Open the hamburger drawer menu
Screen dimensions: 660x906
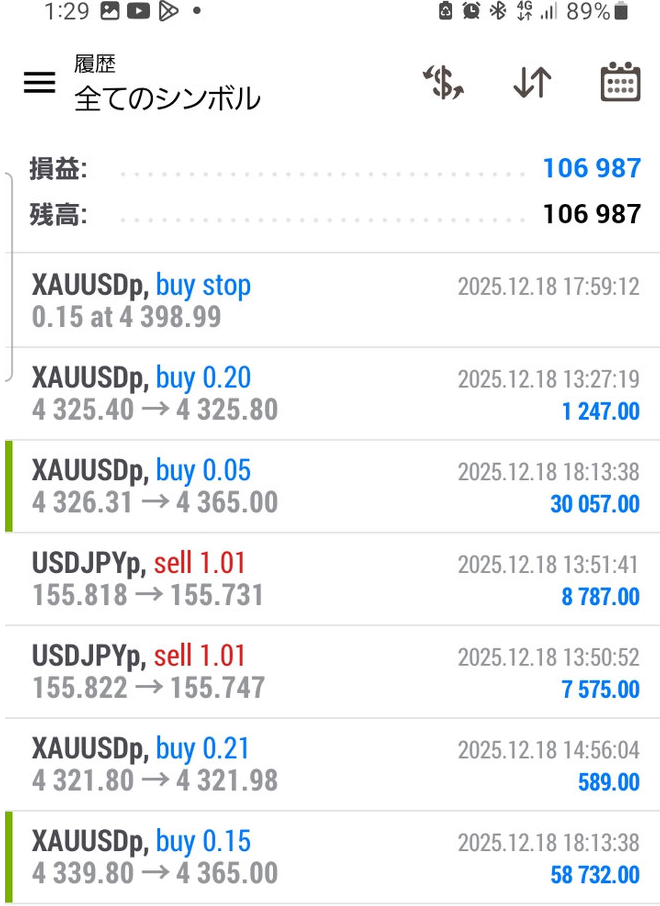[x=39, y=83]
